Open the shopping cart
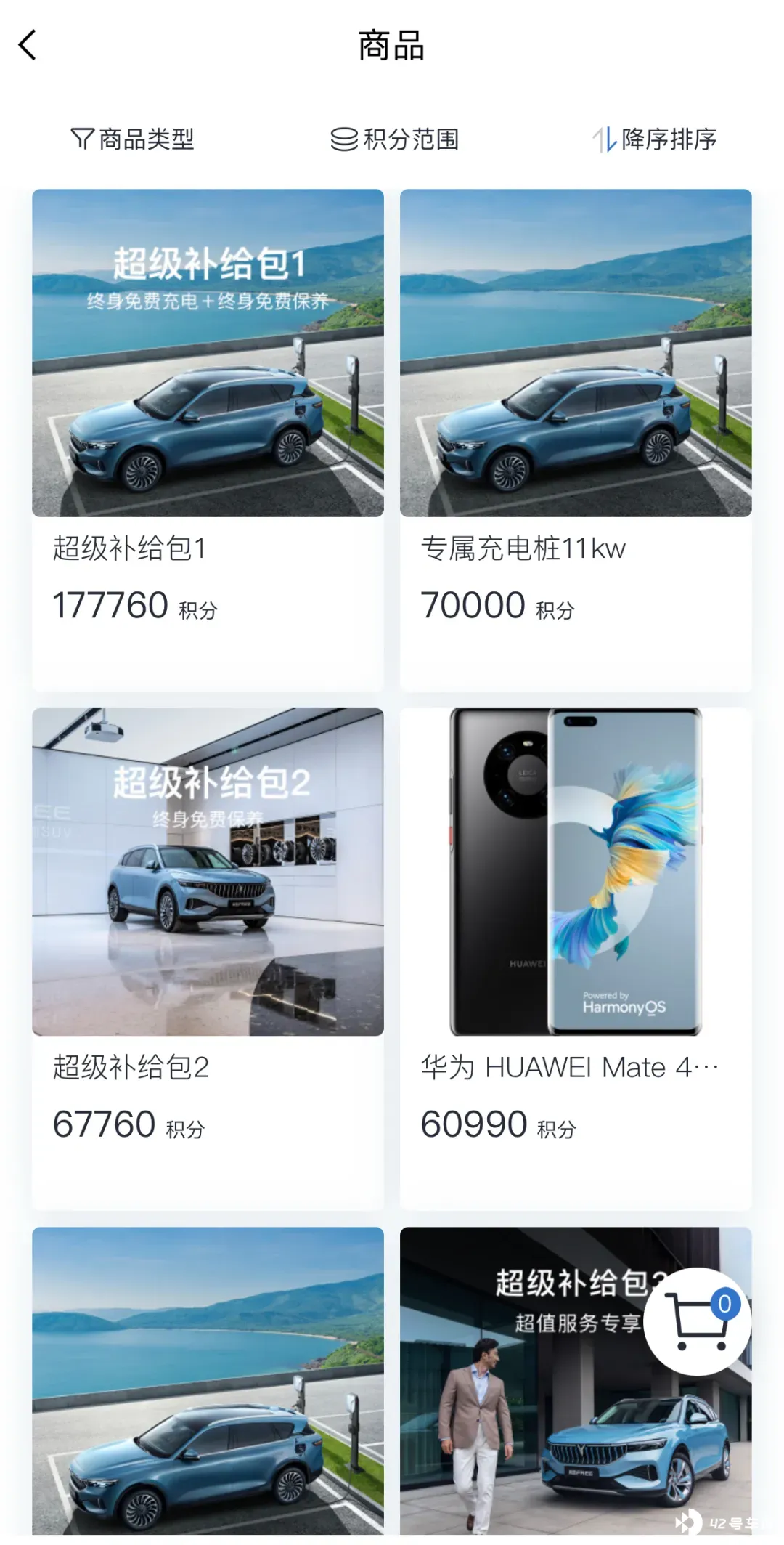 698,1321
